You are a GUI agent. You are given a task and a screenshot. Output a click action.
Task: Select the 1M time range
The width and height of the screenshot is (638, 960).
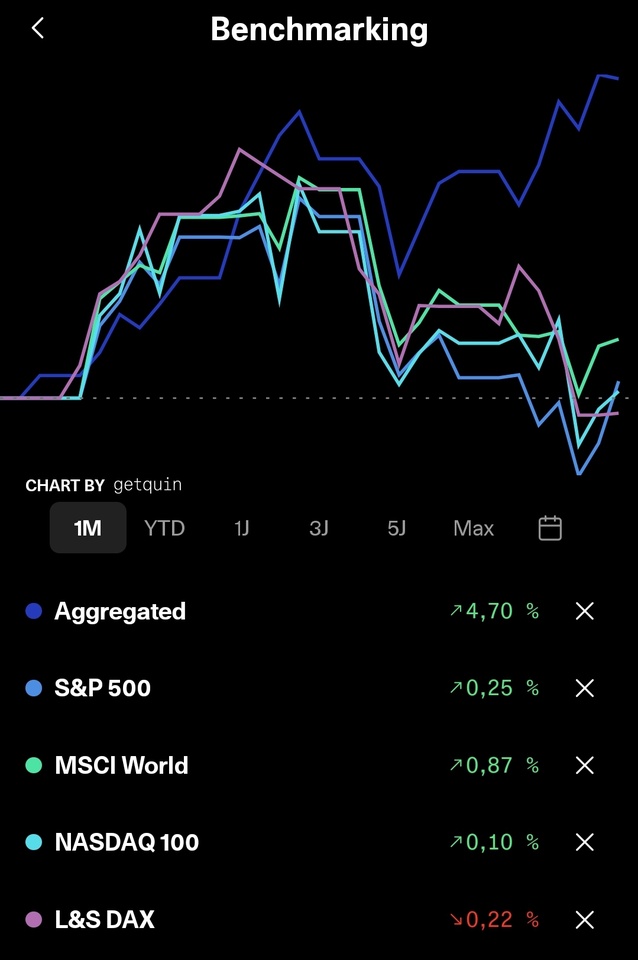point(88,528)
